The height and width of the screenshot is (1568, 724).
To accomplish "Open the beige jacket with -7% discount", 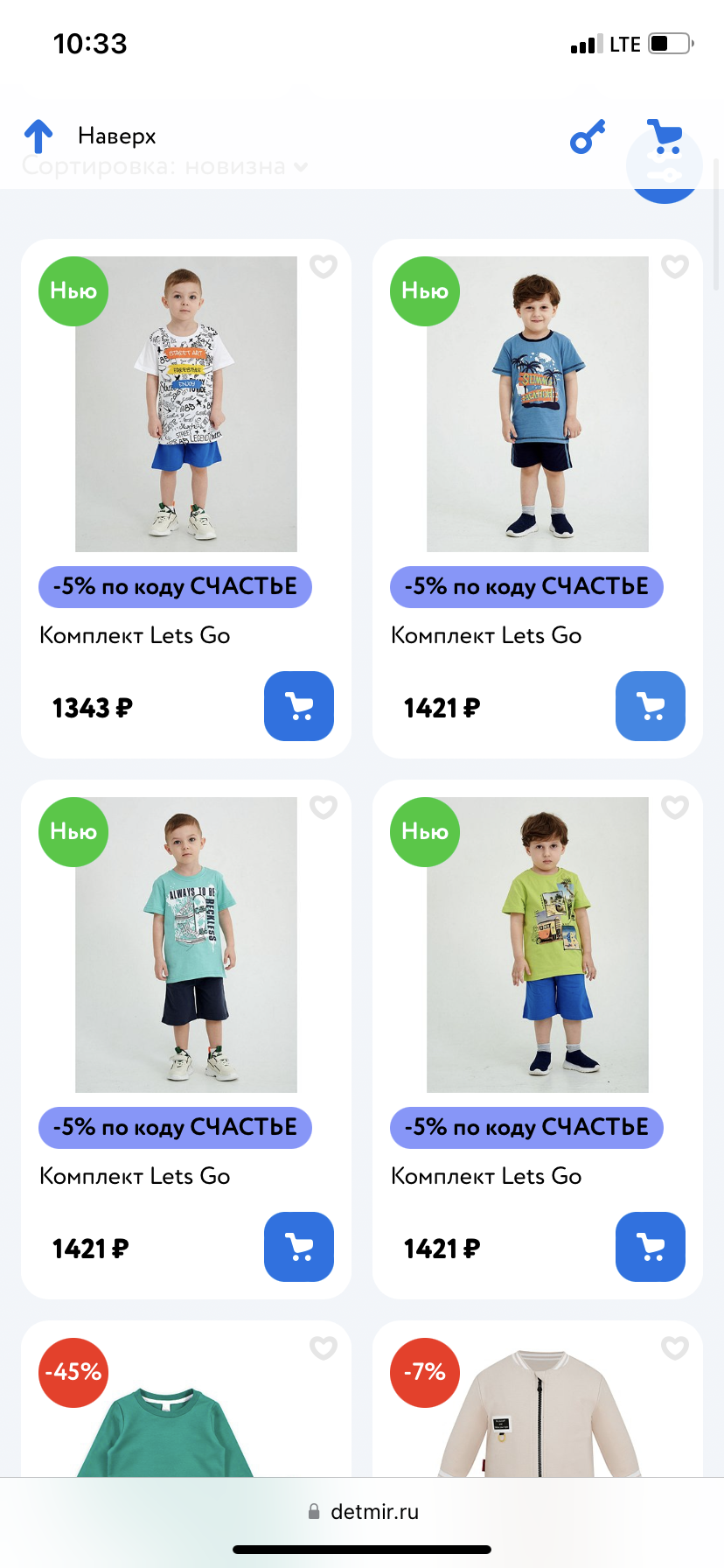I will click(x=537, y=1417).
